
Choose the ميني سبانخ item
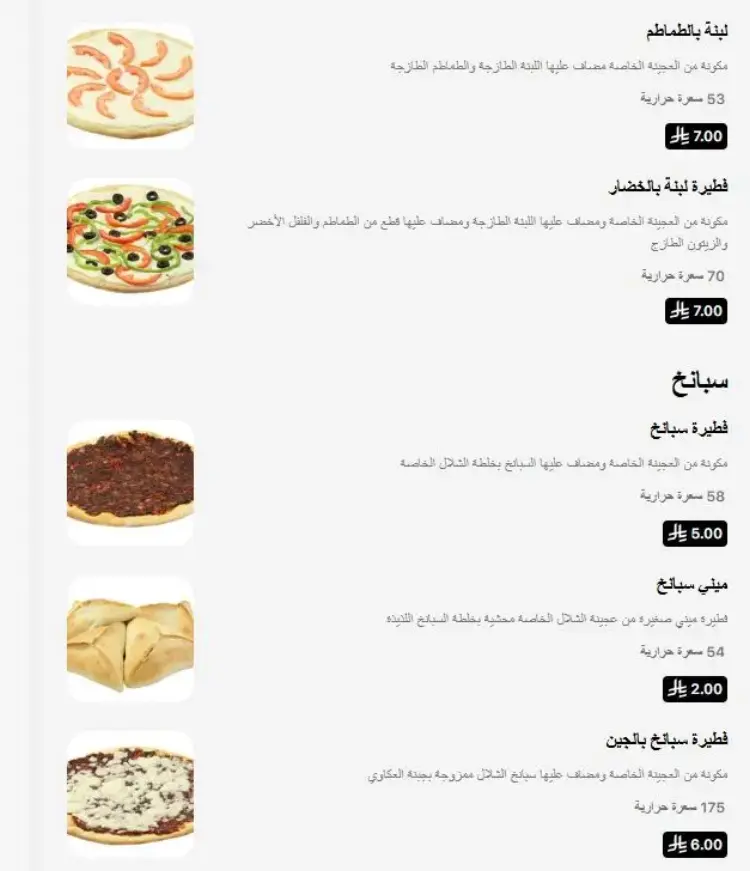pyautogui.click(x=692, y=584)
